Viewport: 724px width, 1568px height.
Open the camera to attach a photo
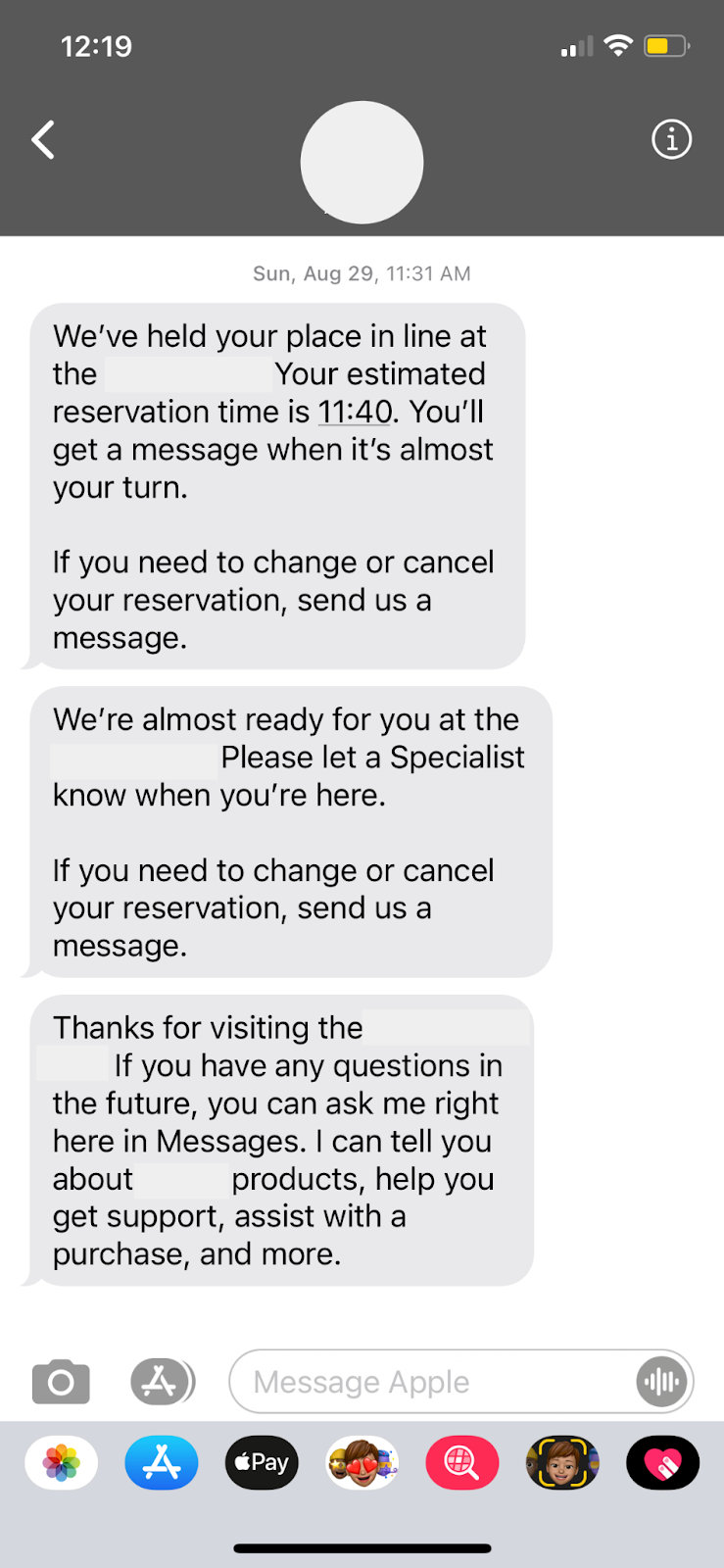(x=61, y=1382)
